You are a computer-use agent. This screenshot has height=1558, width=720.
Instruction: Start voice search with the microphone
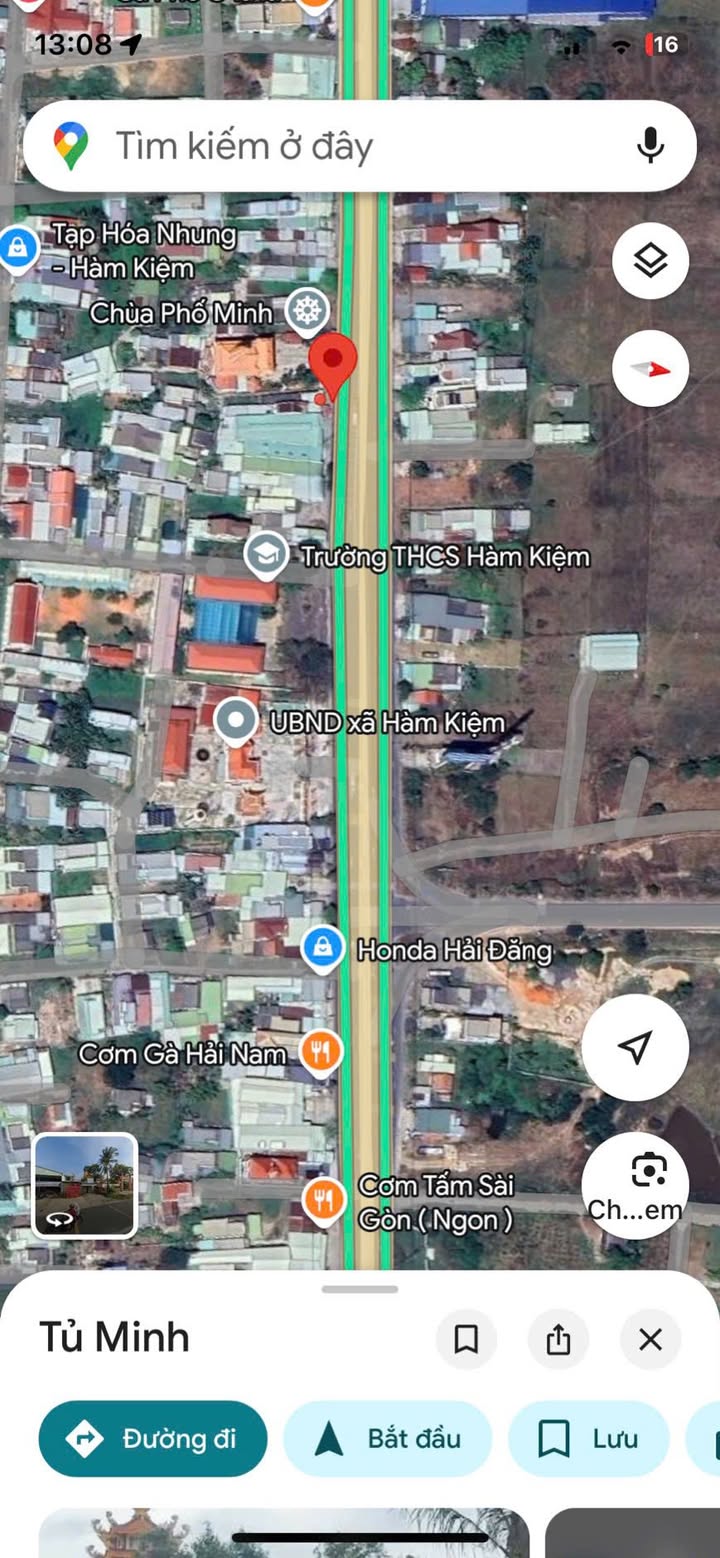click(650, 146)
